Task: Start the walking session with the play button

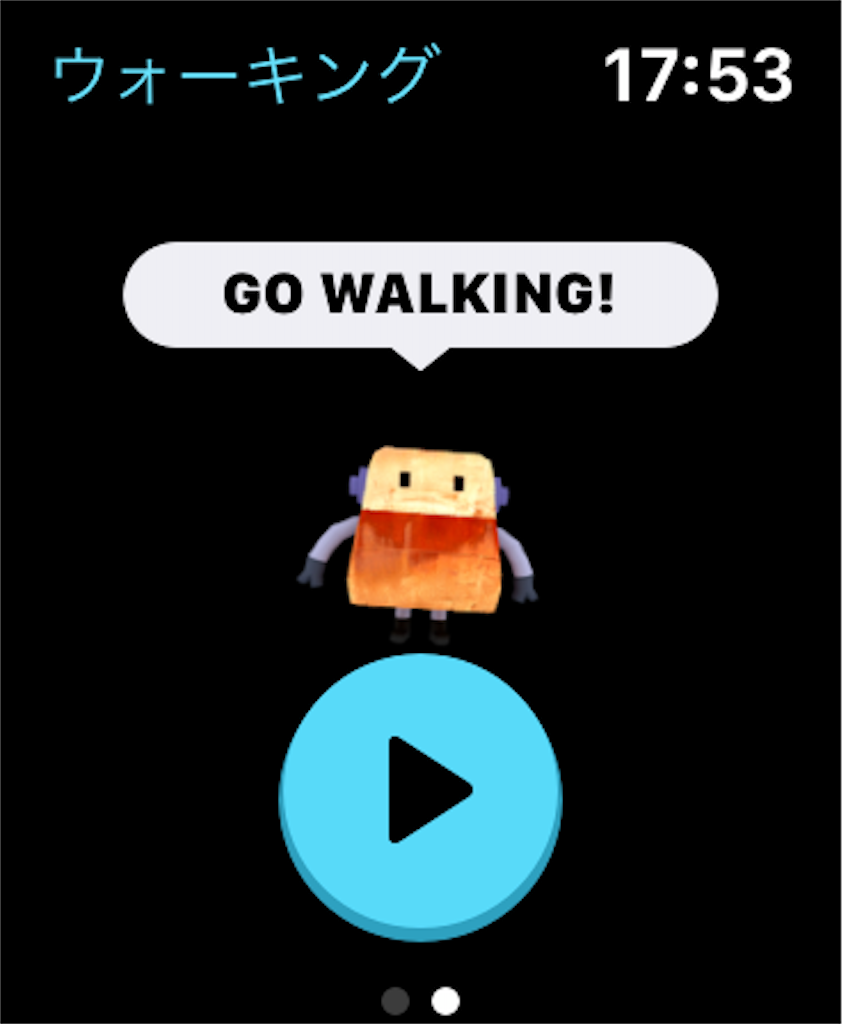Action: (420, 791)
